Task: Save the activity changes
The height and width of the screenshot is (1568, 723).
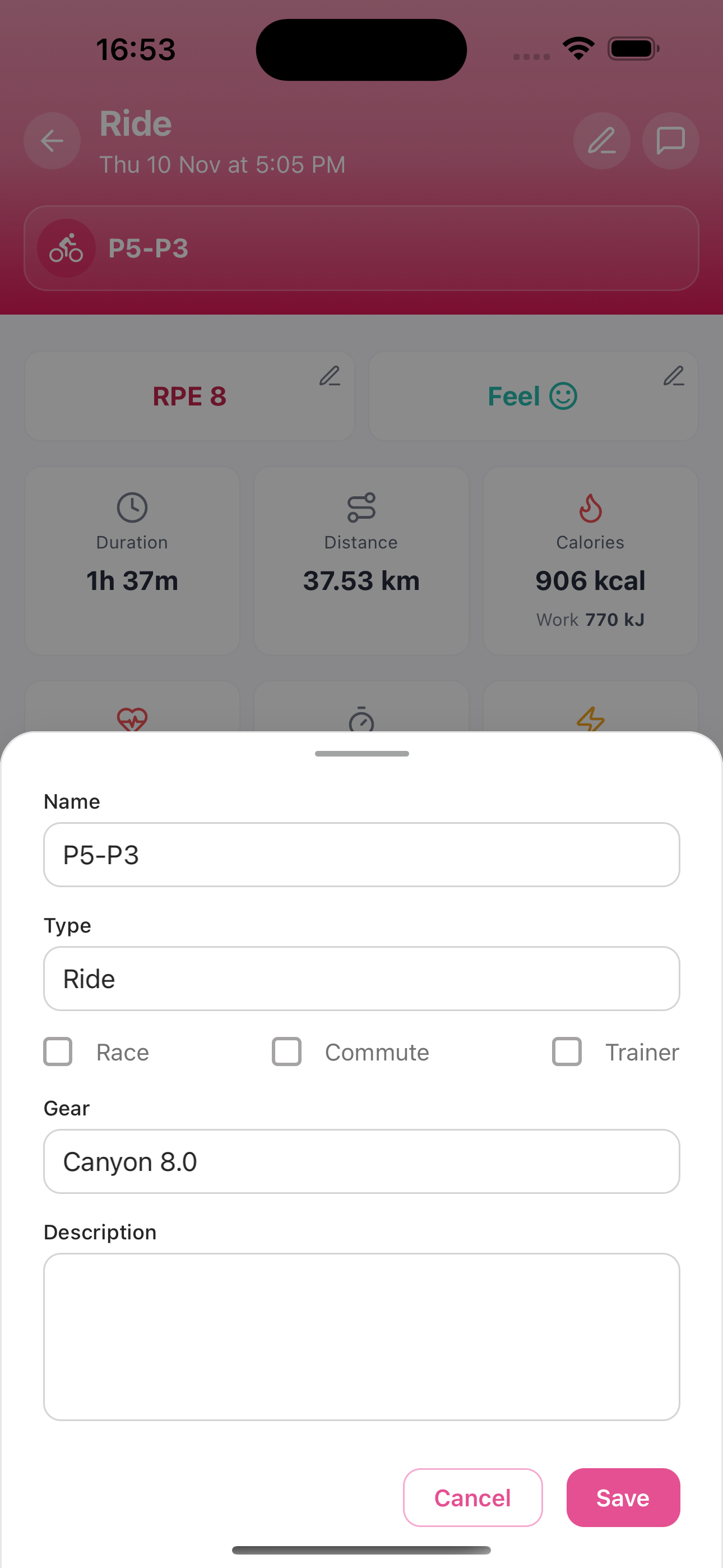Action: click(x=623, y=1497)
